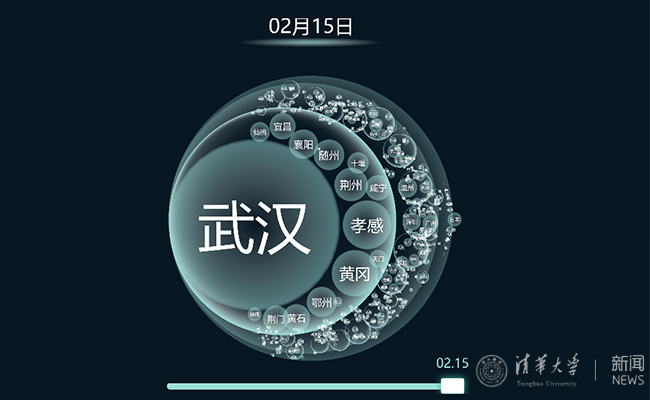Screen dimensions: 650x400
Task: Select the 鄂州 bubble
Action: (322, 301)
